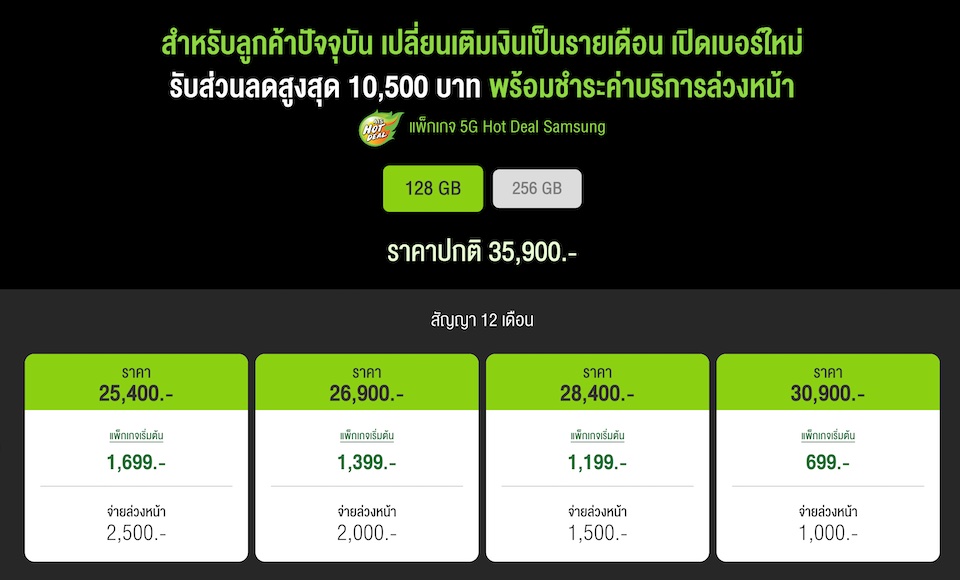Select the 128 GB storage option

[432, 189]
